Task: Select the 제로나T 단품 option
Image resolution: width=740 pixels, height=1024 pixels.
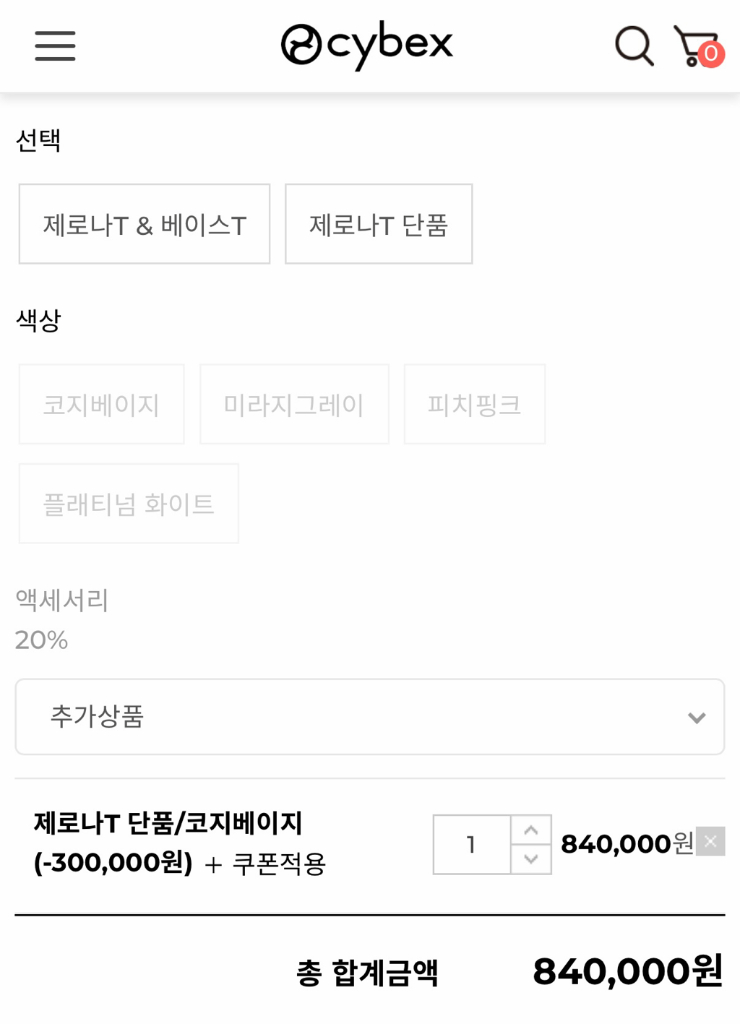Action: pyautogui.click(x=379, y=224)
